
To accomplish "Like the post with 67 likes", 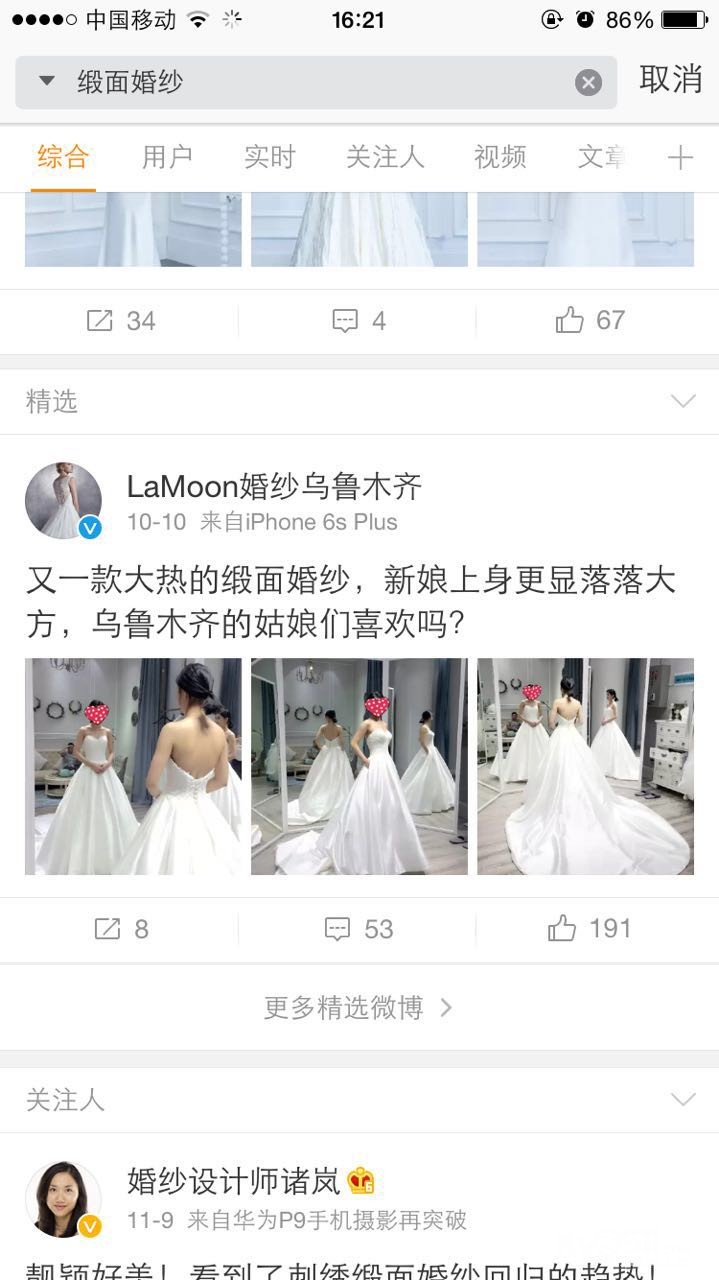I will point(590,320).
